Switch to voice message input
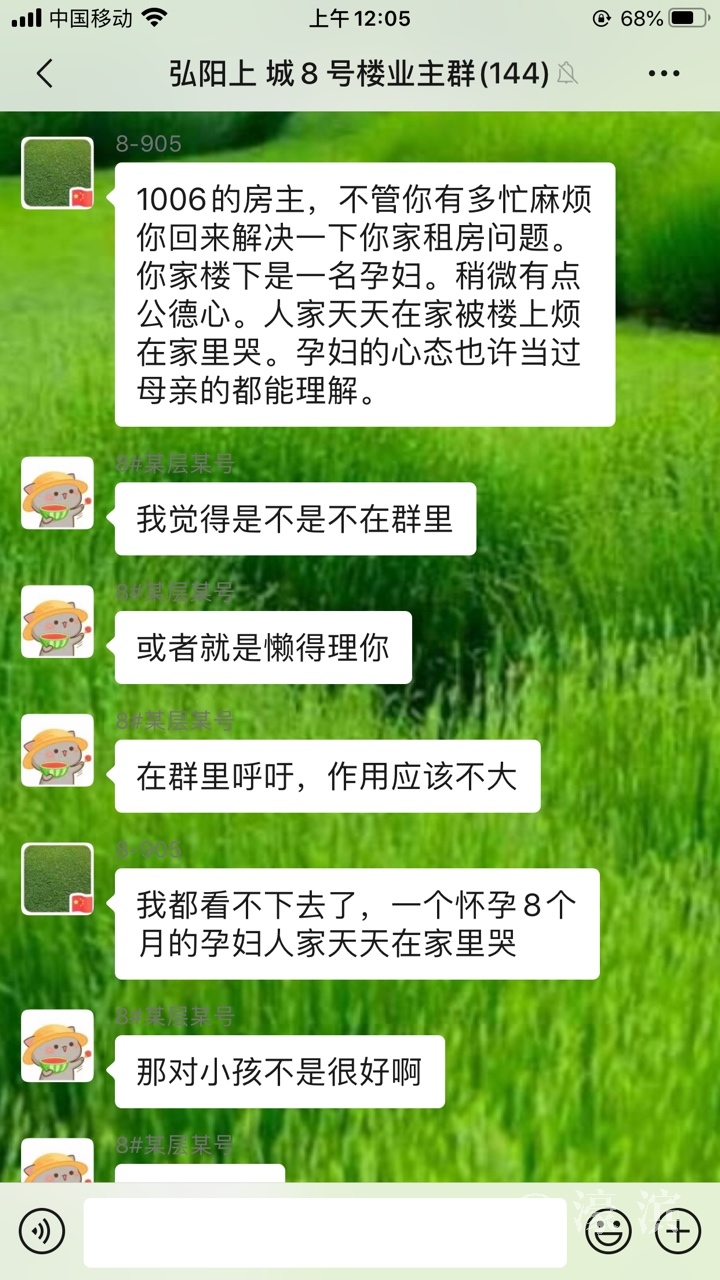The image size is (720, 1280). [42, 1232]
